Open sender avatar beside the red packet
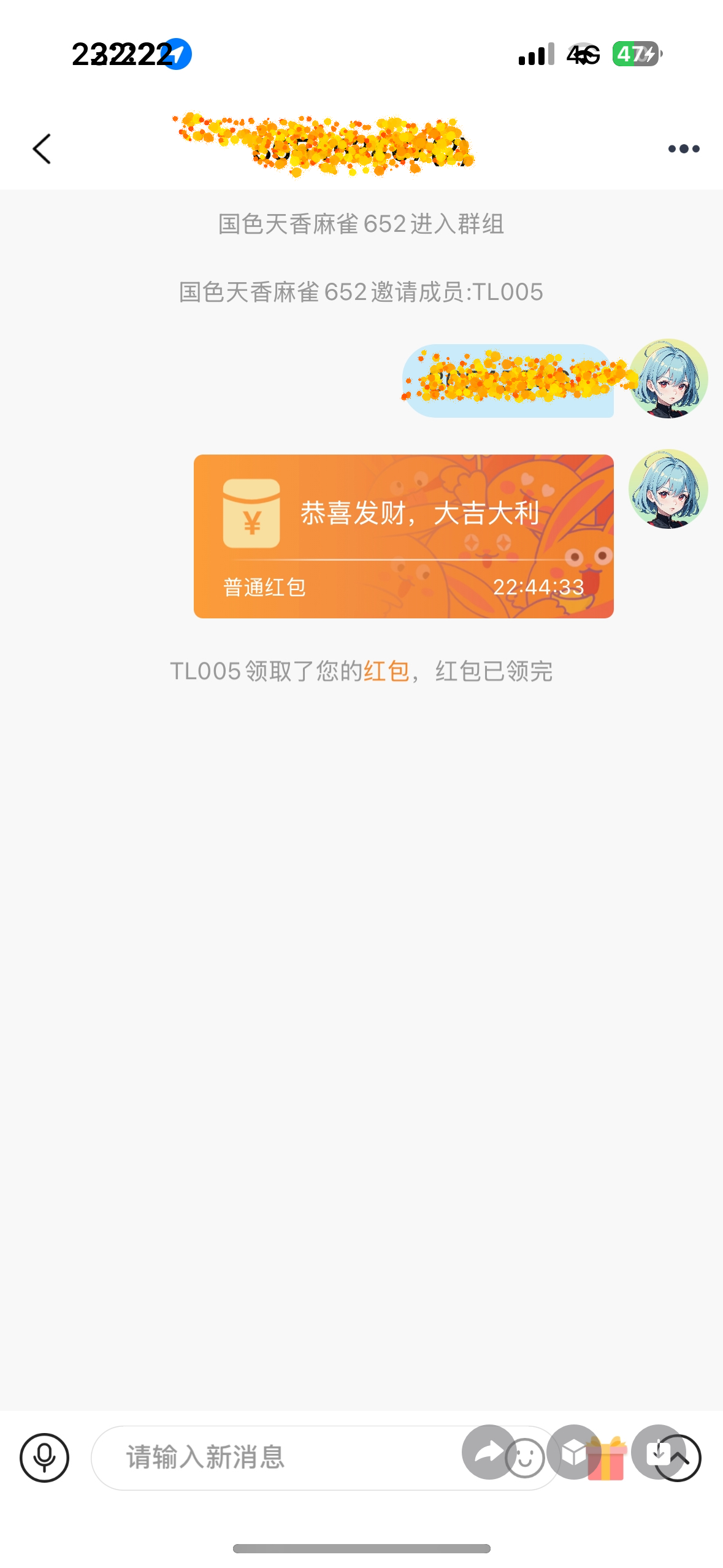 coord(668,489)
